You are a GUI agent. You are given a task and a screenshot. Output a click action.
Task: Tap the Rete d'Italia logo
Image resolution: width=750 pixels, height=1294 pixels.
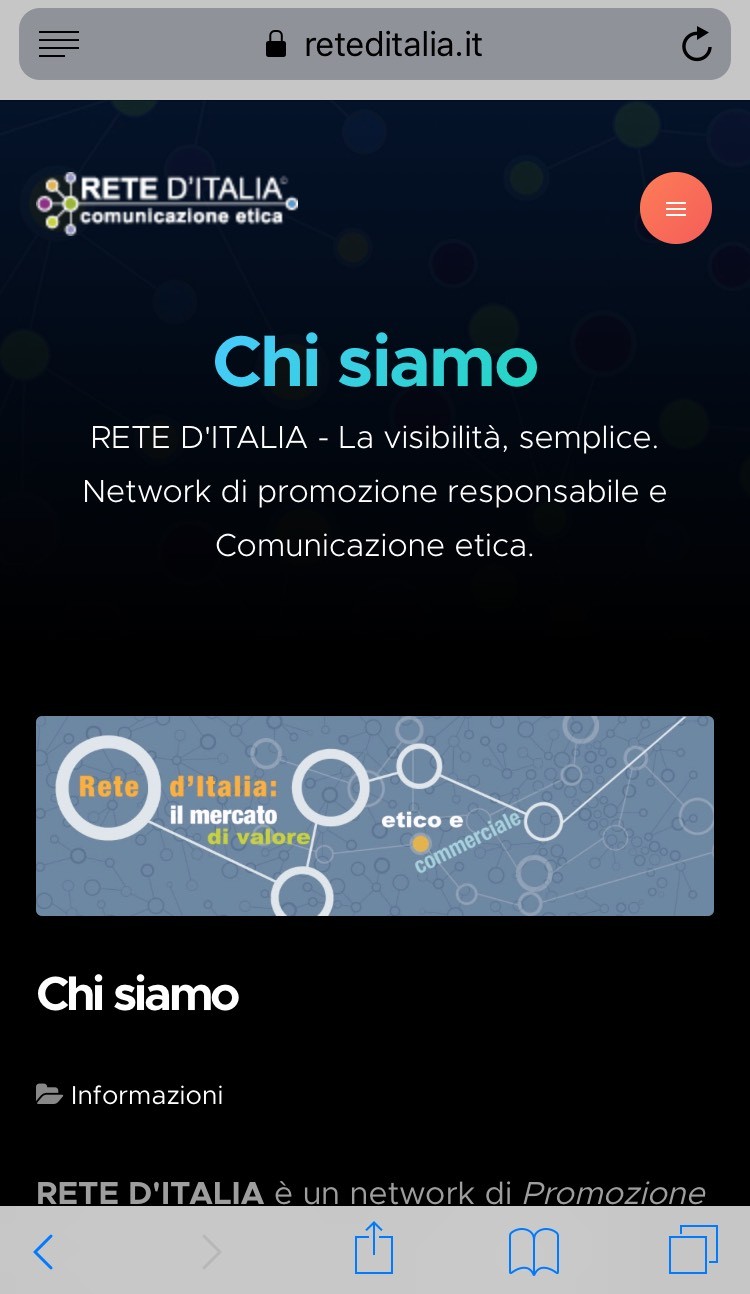click(167, 203)
